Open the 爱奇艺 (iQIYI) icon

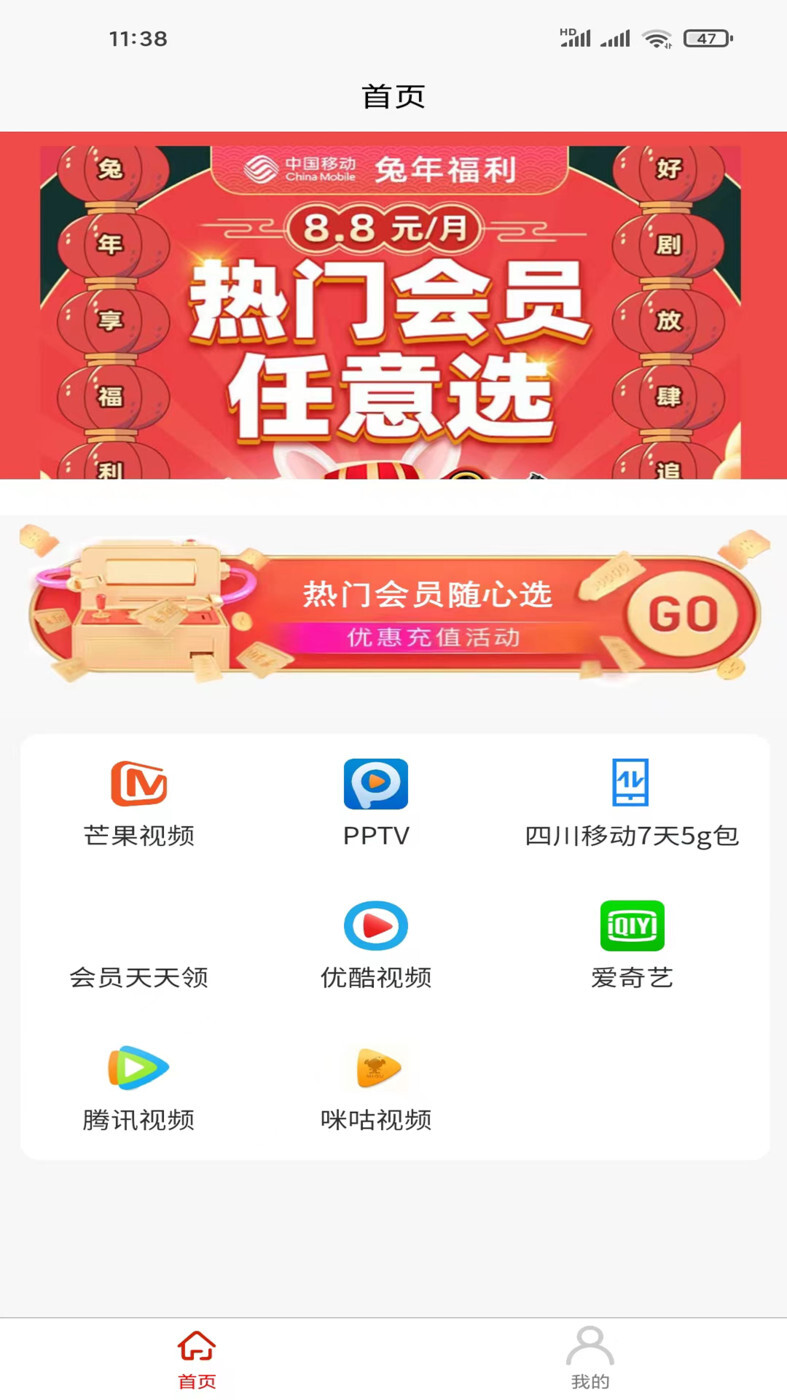point(631,926)
